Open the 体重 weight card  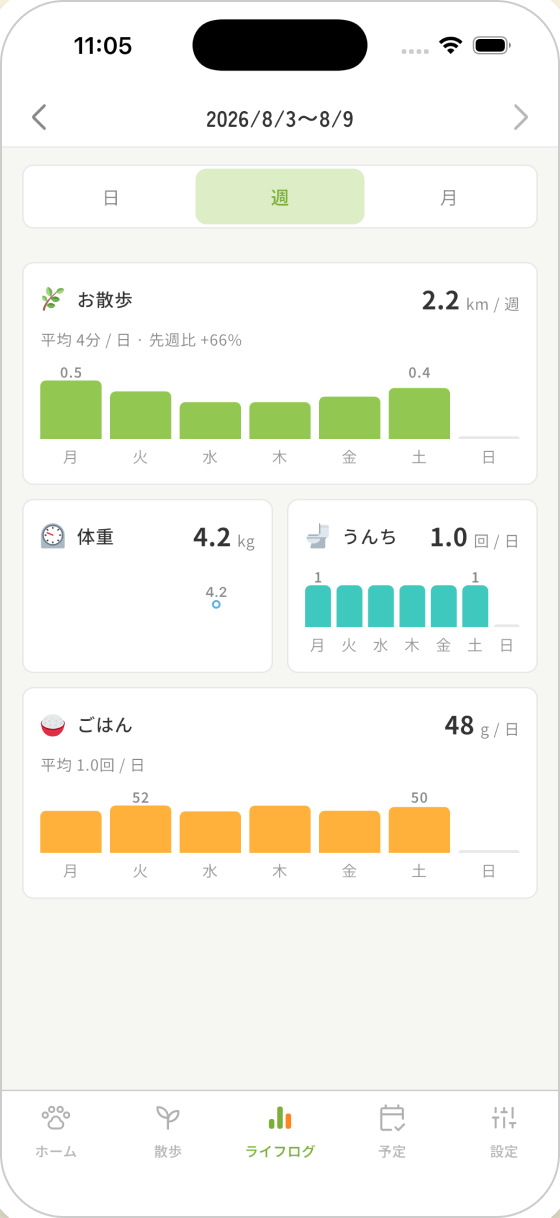point(148,586)
